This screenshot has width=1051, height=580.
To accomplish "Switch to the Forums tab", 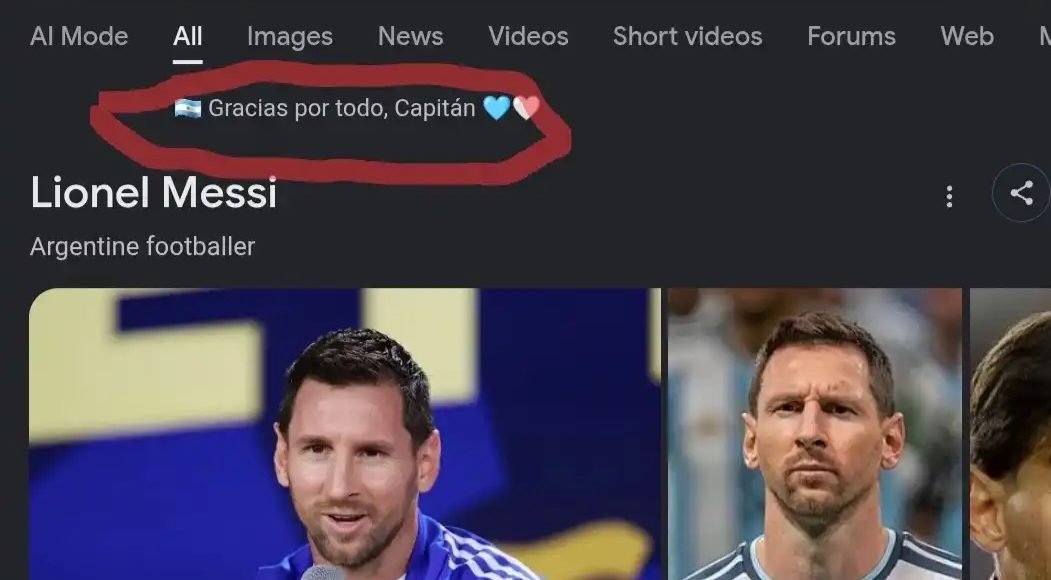I will click(x=851, y=36).
